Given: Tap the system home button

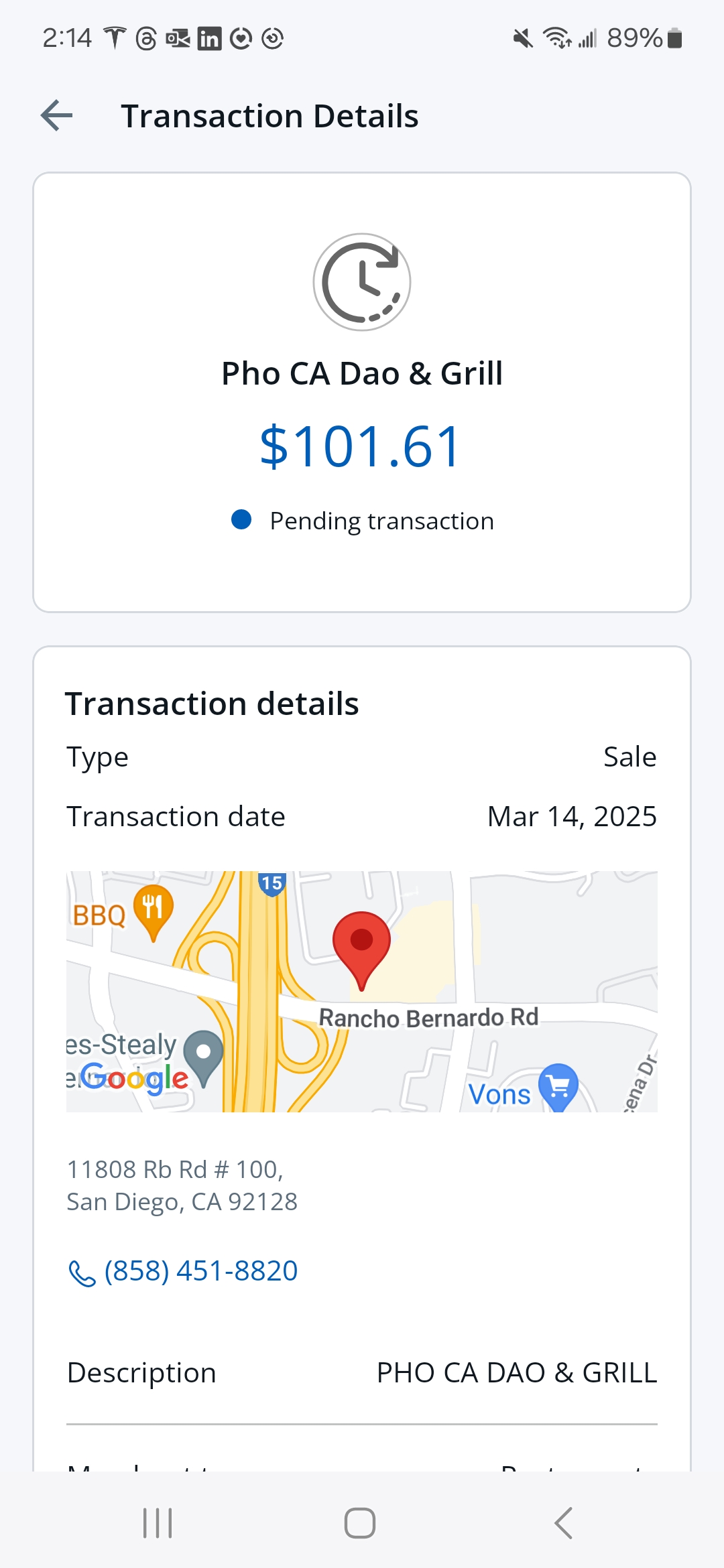Looking at the screenshot, I should pyautogui.click(x=360, y=1523).
